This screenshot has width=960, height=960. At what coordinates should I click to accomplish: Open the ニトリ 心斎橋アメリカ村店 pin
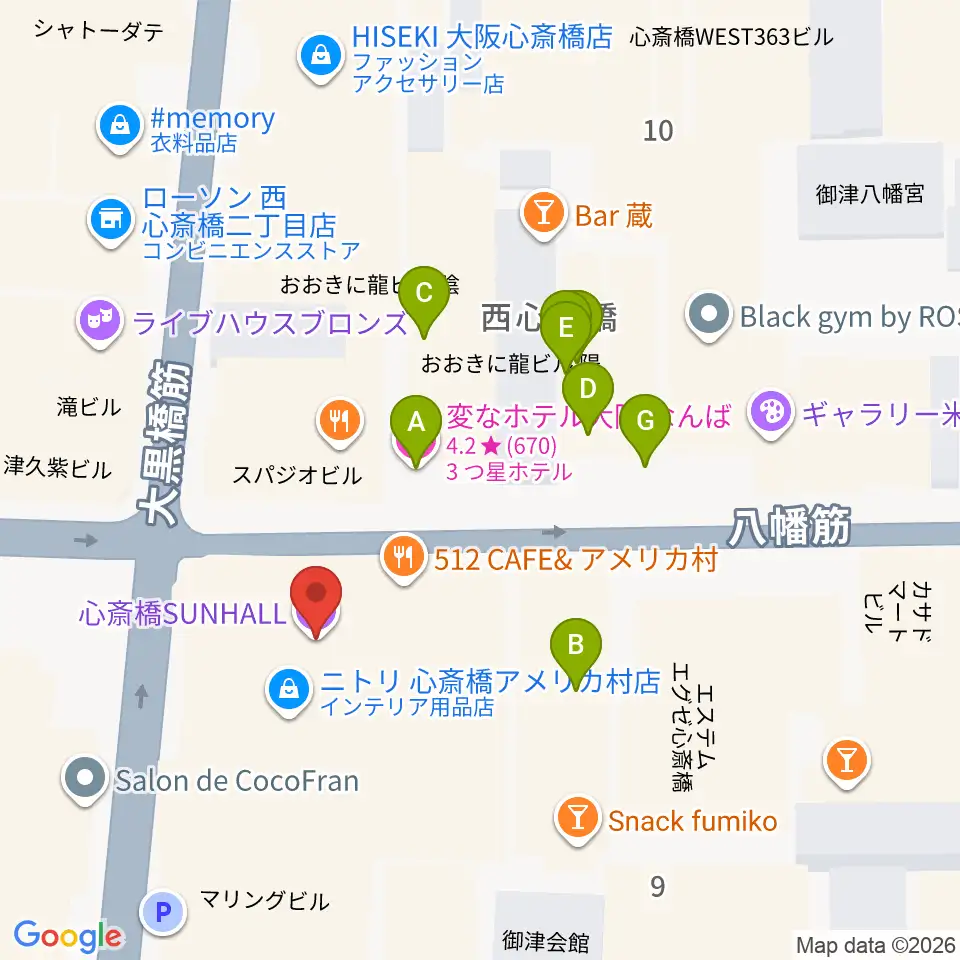point(288,690)
